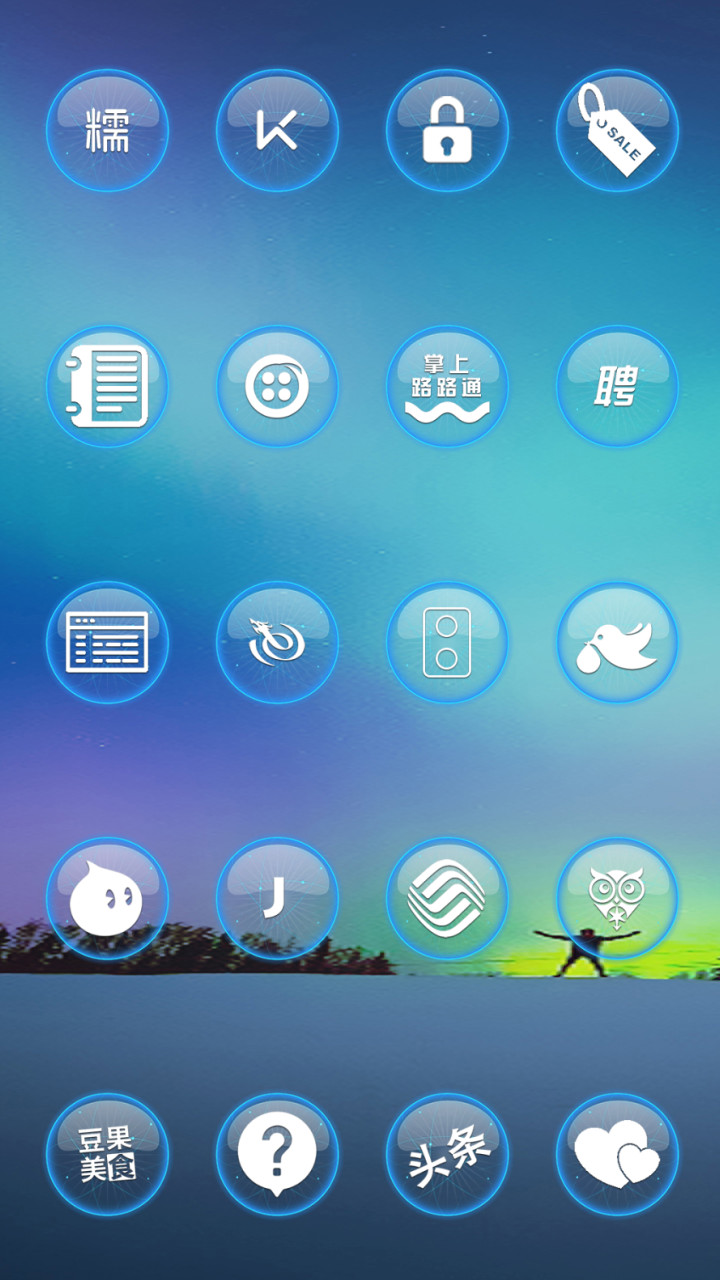Open the question mark bubble app

[277, 1154]
